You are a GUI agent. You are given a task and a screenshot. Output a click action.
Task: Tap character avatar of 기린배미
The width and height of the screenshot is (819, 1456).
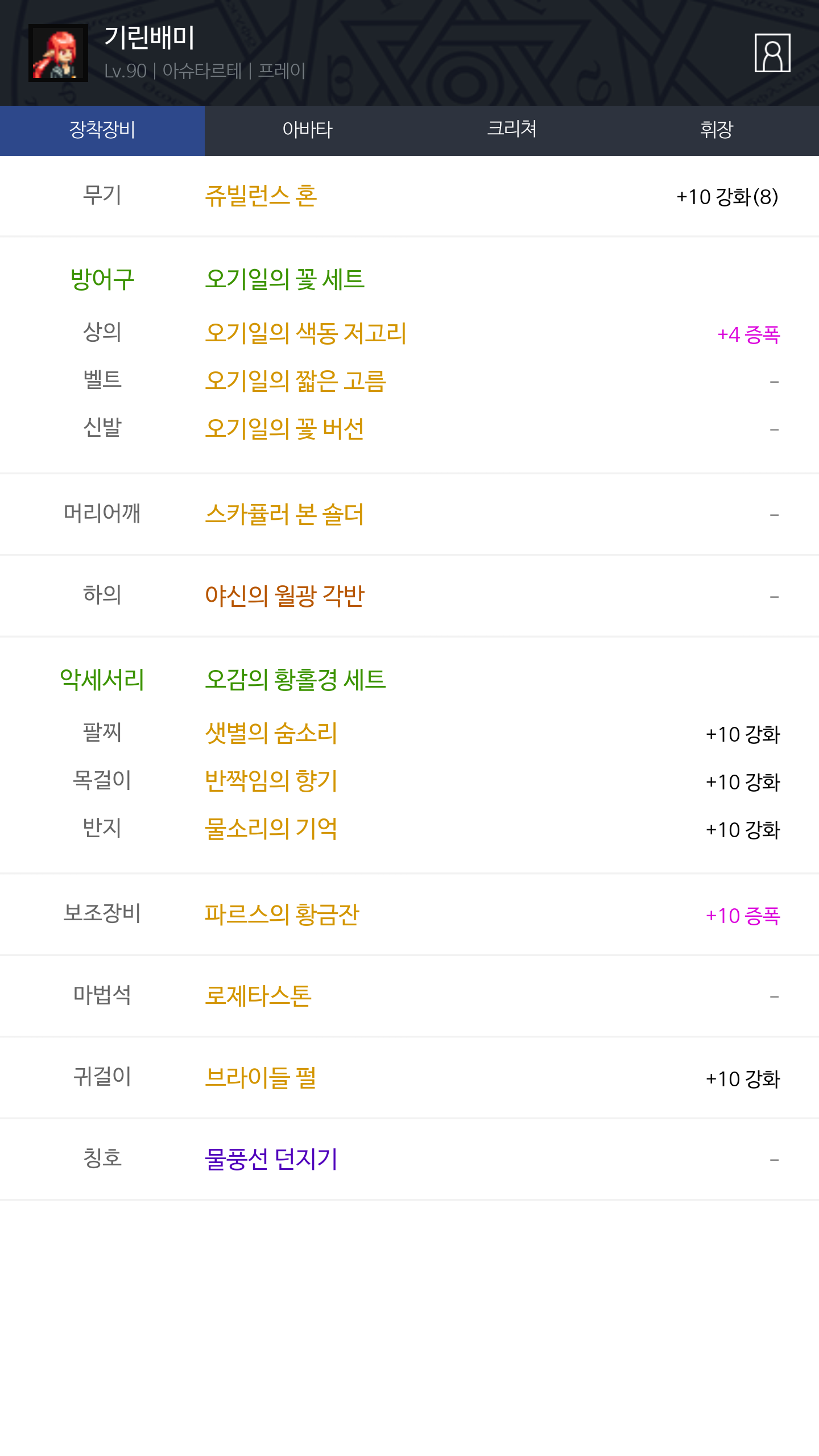pos(58,53)
